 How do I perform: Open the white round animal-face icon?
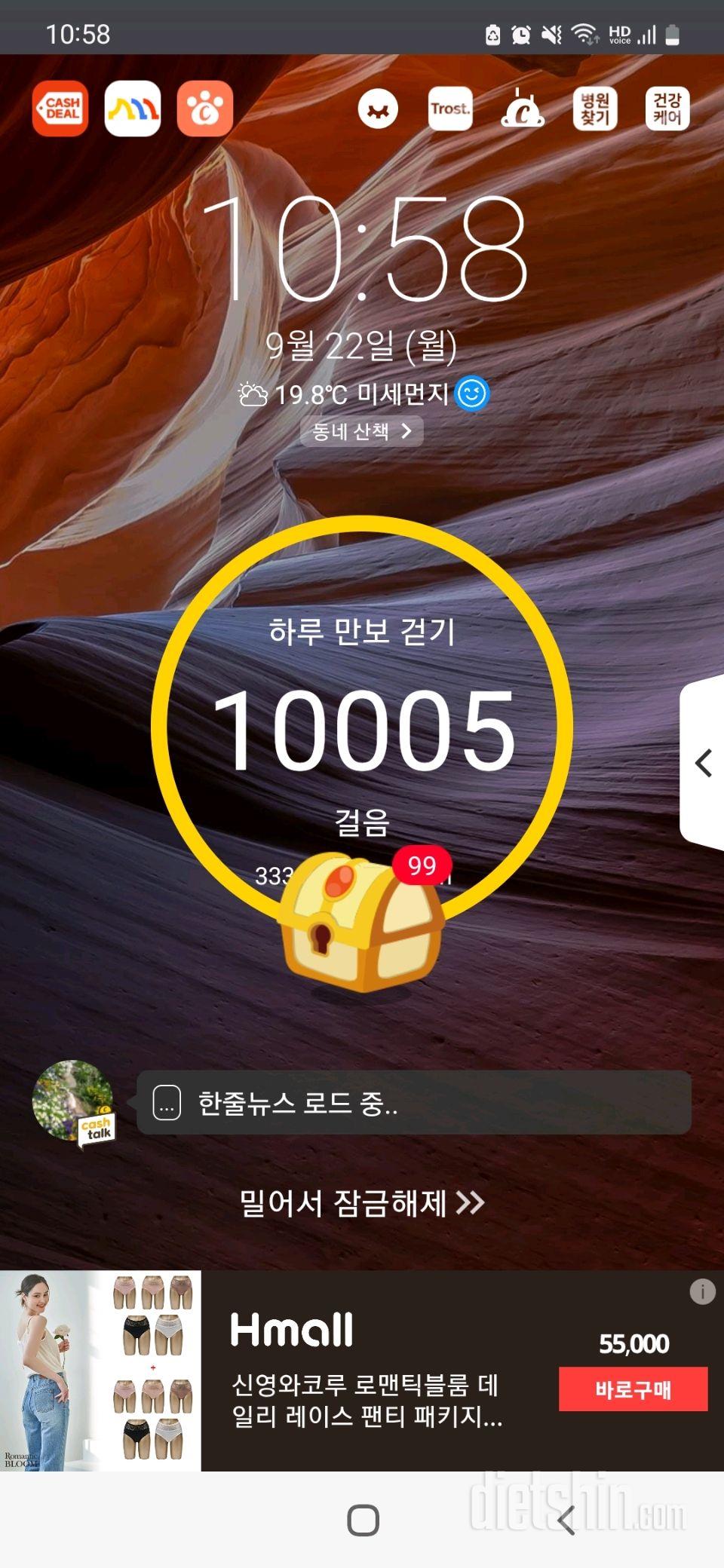378,109
